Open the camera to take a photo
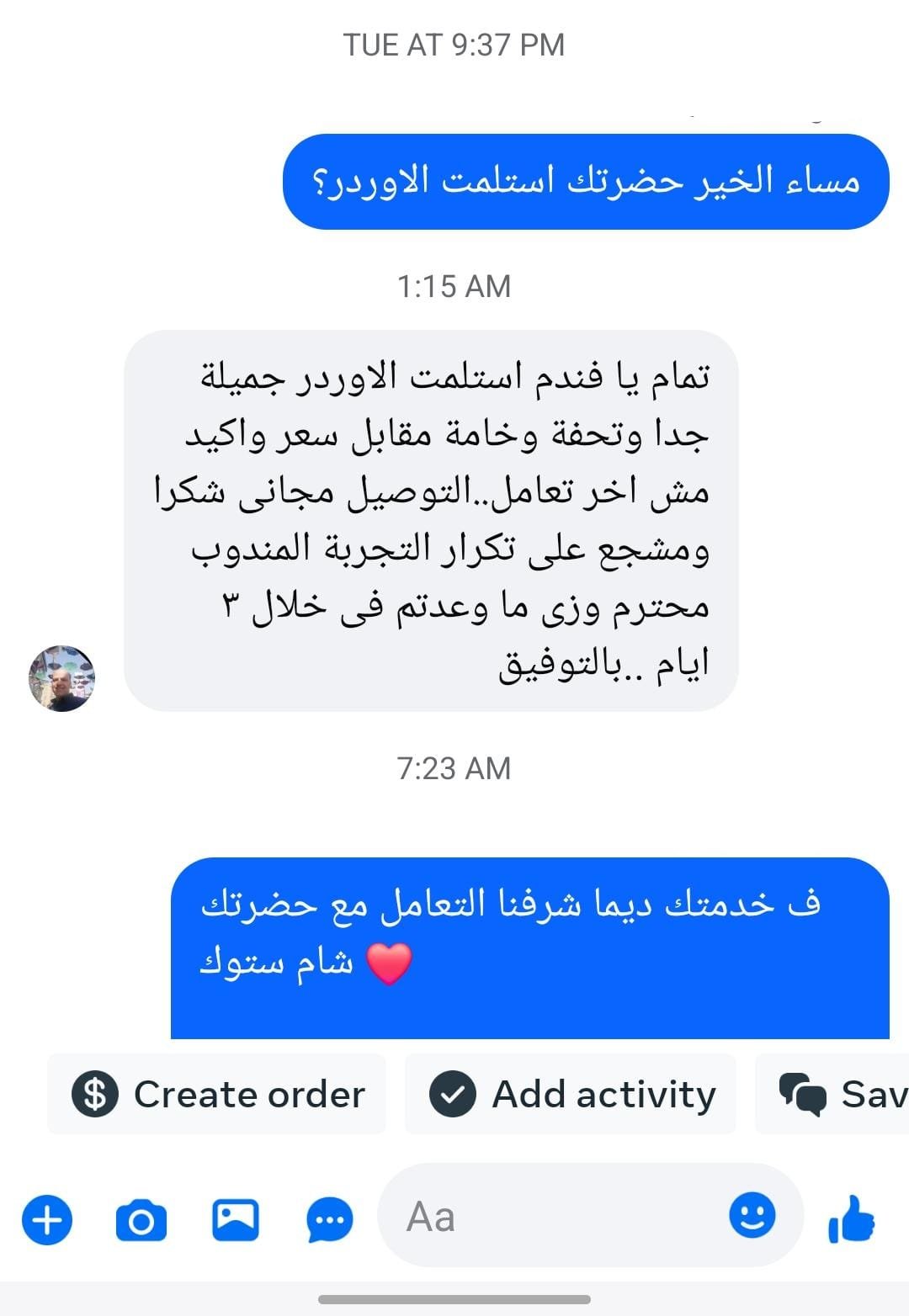This screenshot has height=1316, width=909. (141, 1219)
